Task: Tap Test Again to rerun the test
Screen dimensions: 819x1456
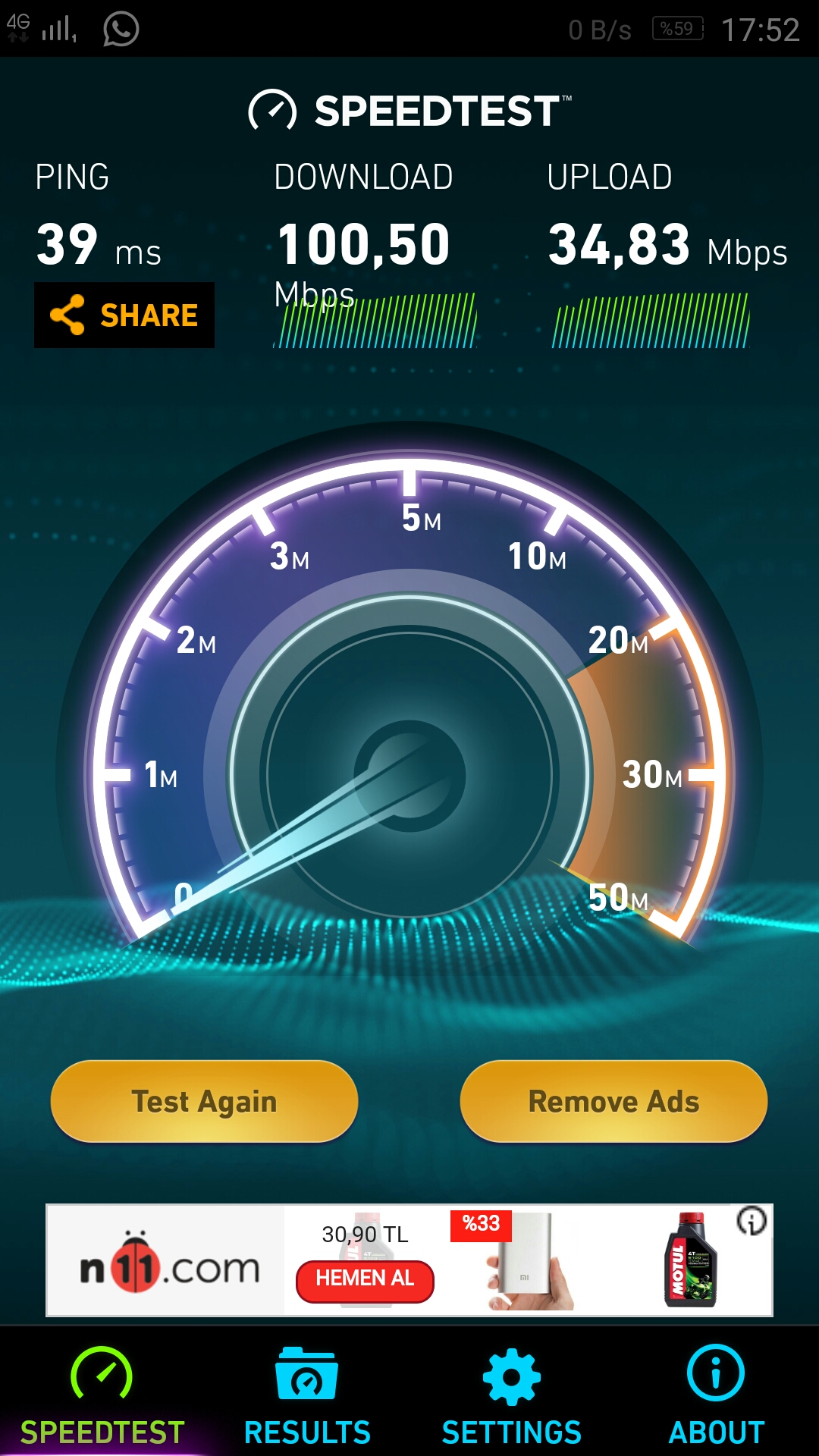Action: click(x=204, y=1101)
